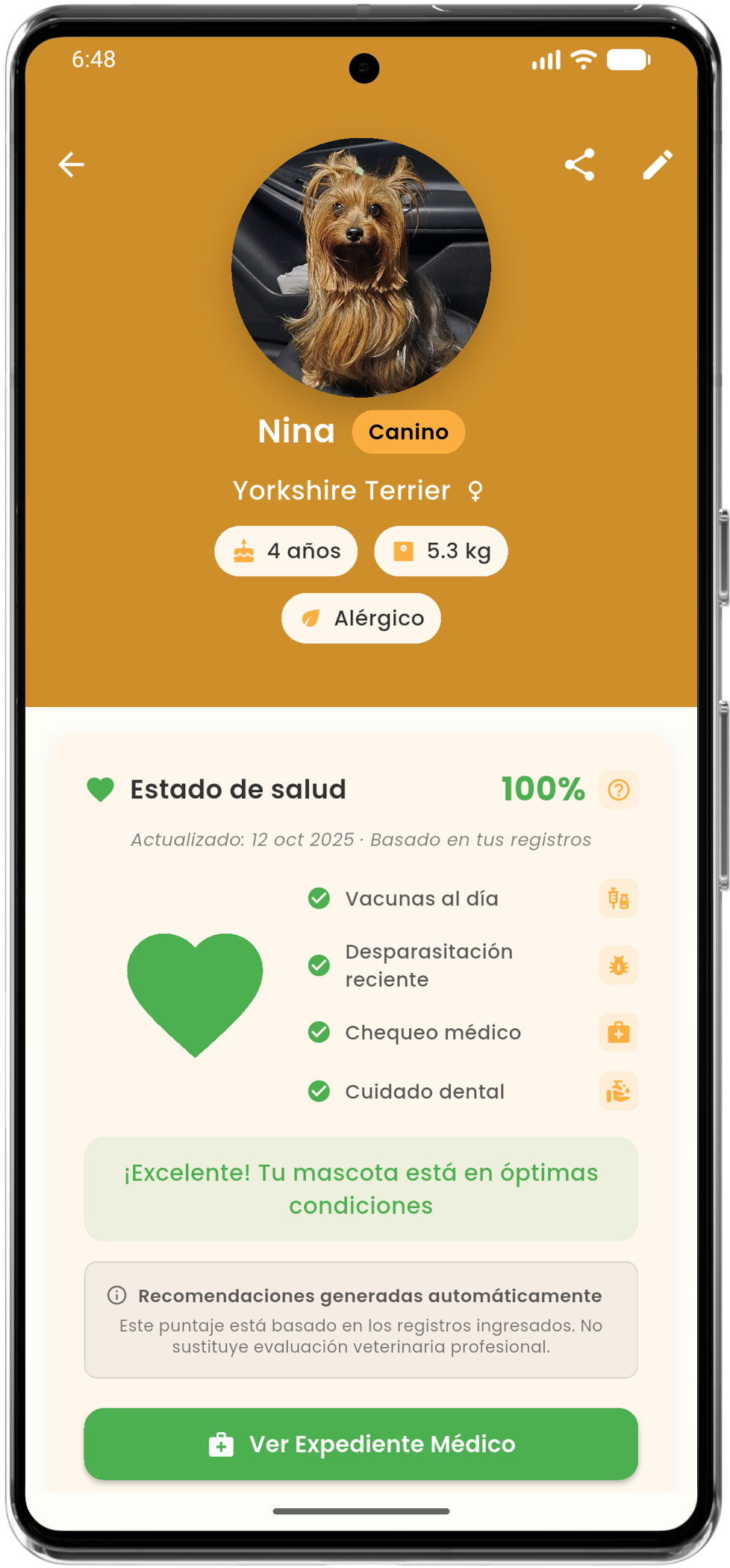Click the birthday cake icon on the age chip

click(x=244, y=550)
